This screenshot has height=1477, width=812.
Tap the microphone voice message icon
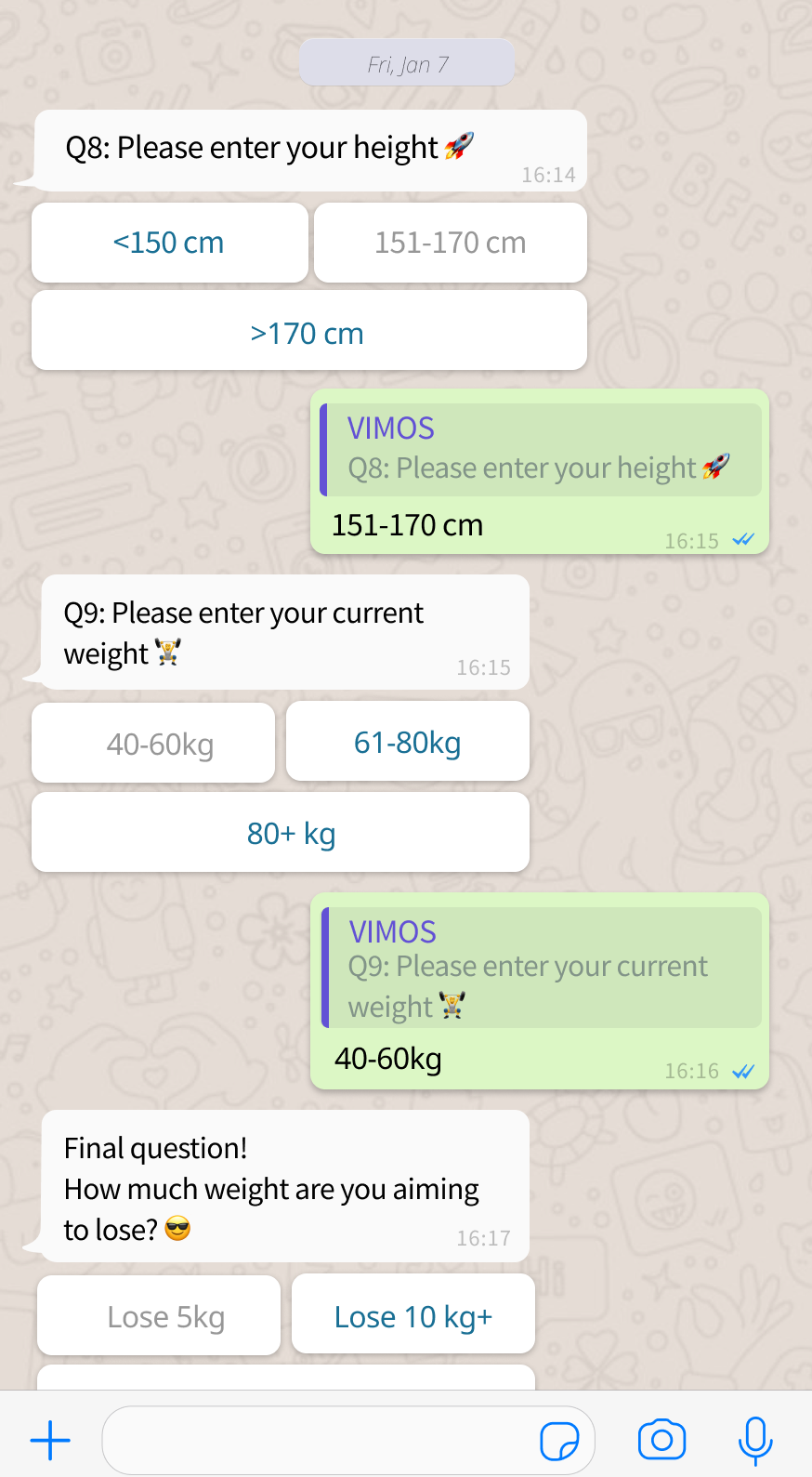[755, 1441]
